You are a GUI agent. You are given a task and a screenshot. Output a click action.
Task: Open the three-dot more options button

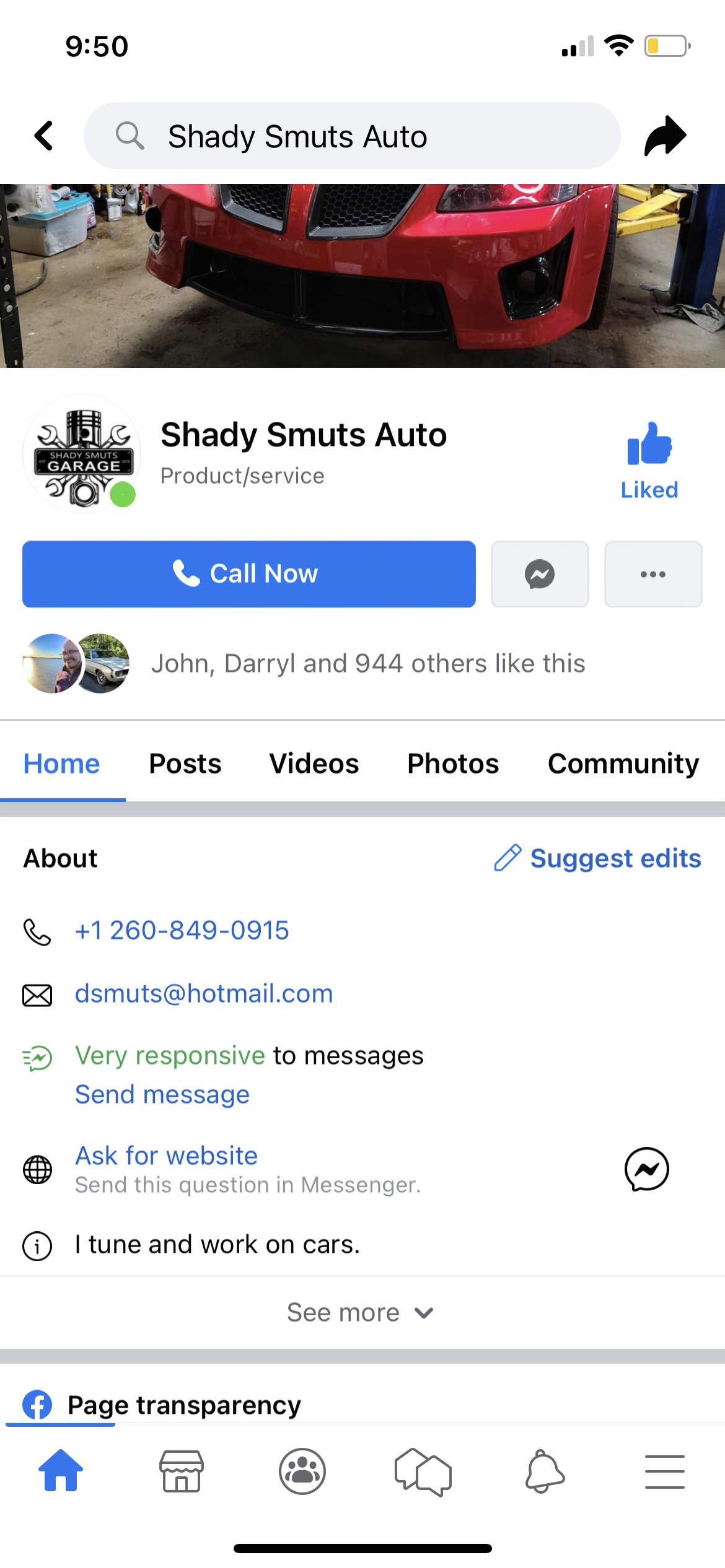click(x=653, y=574)
